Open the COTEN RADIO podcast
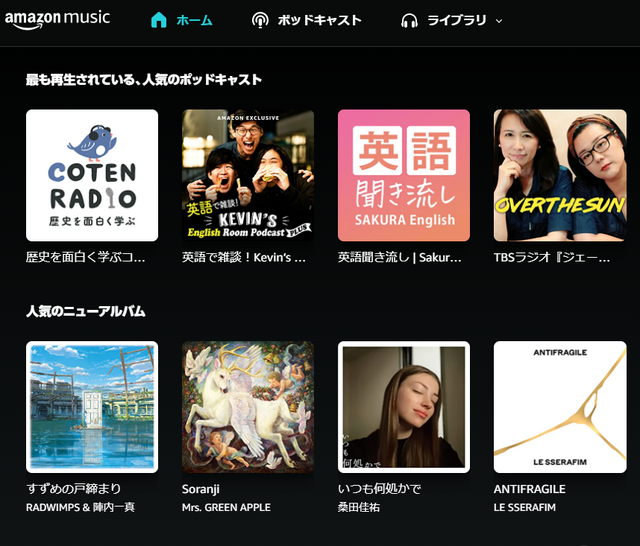Screen dimensions: 640x546 92,175
